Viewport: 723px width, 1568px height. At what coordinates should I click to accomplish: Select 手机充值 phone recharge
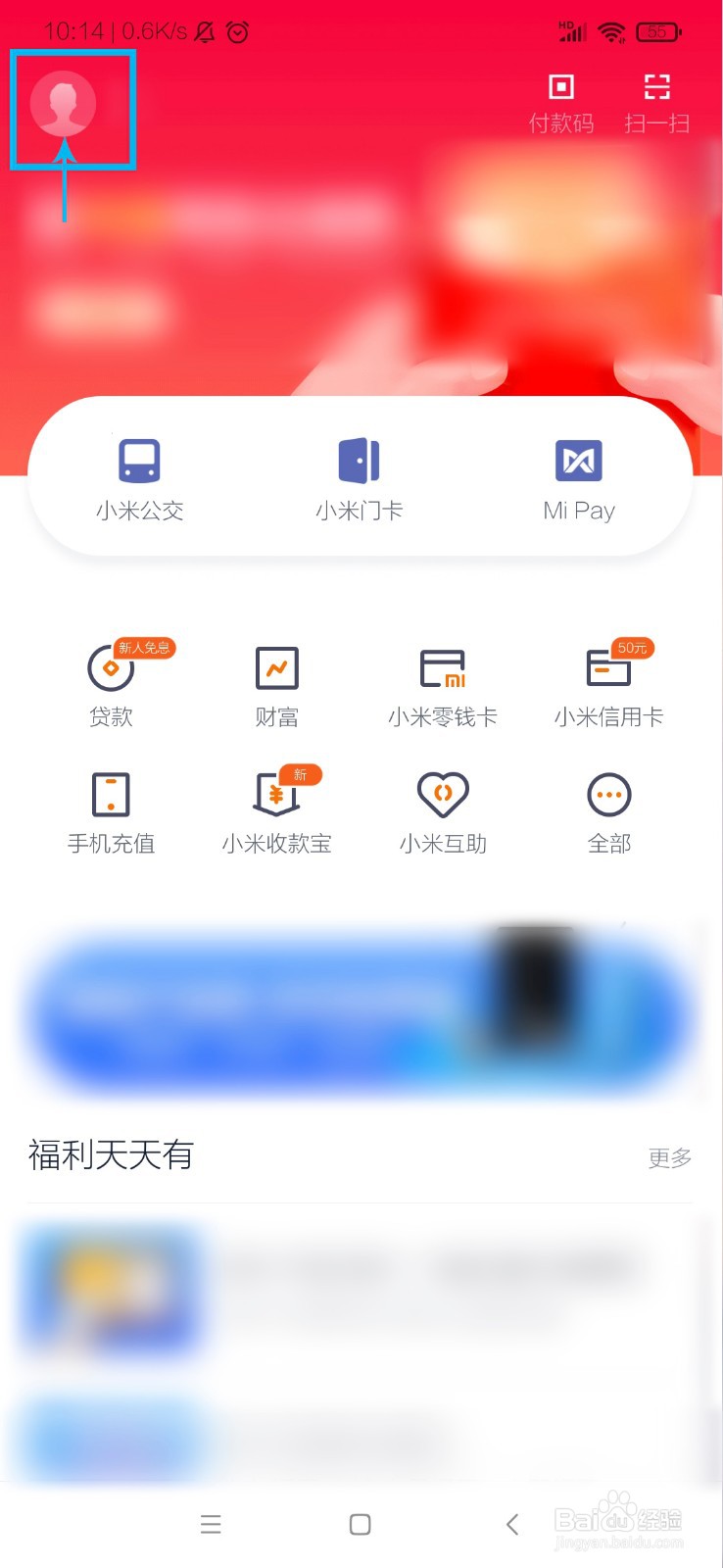pyautogui.click(x=110, y=810)
